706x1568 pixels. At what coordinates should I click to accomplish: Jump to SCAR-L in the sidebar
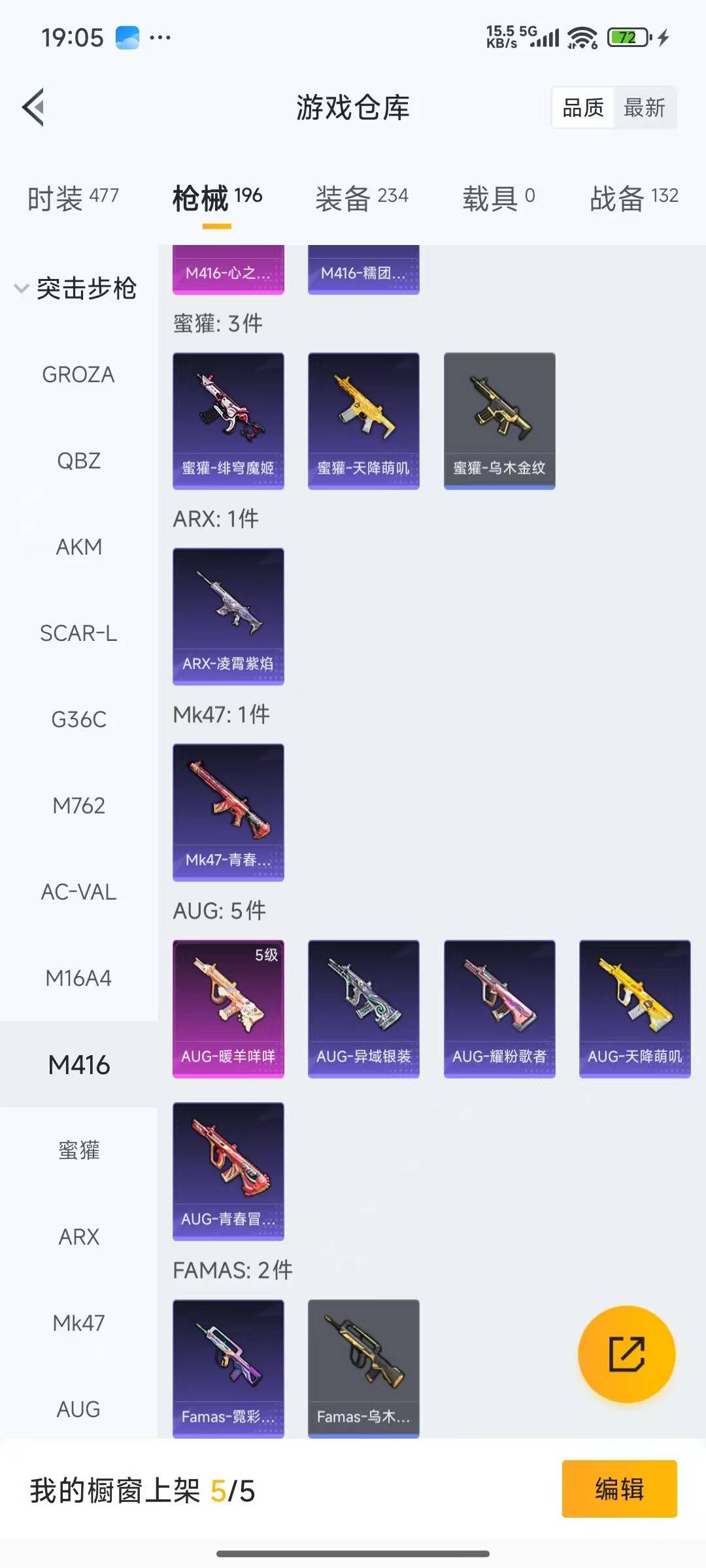[78, 634]
